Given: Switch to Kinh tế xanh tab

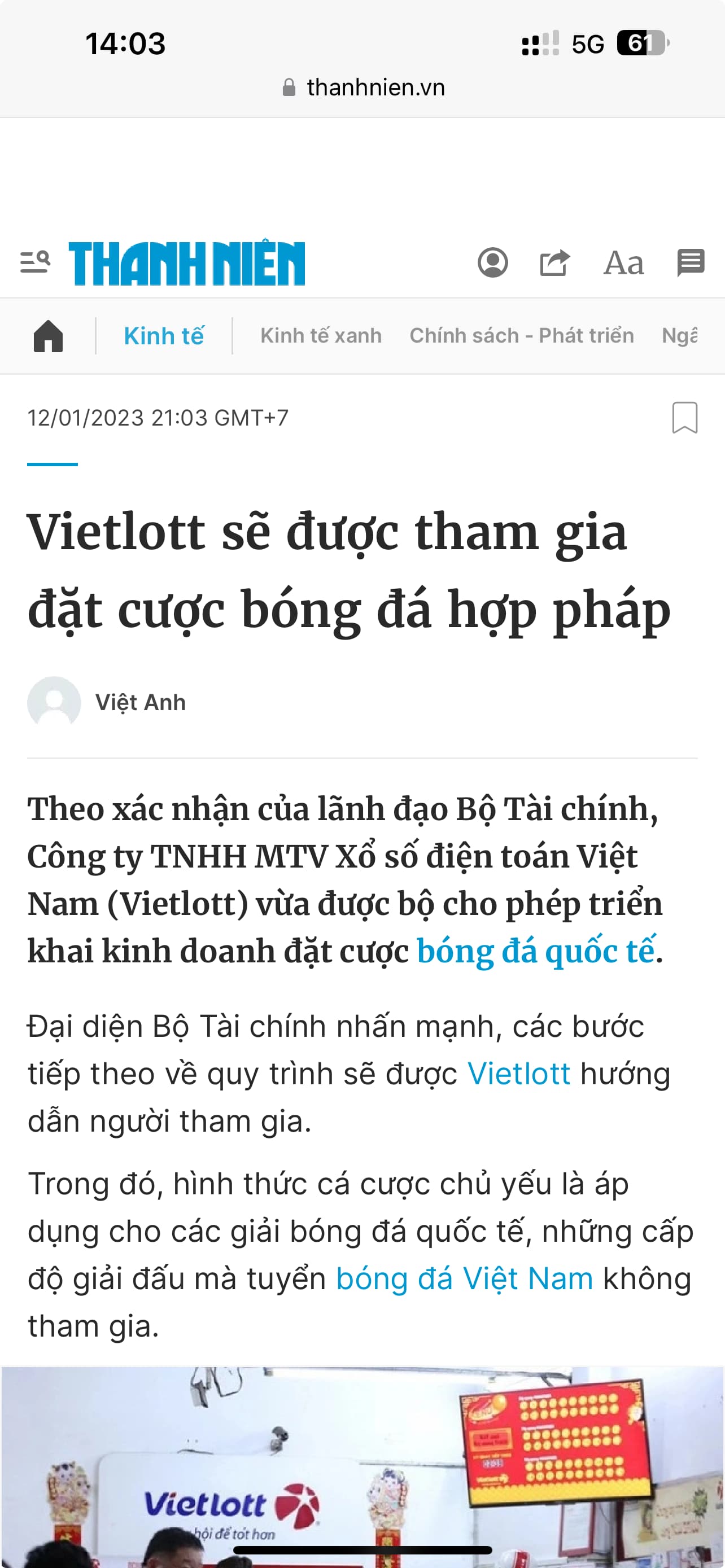Looking at the screenshot, I should (x=321, y=336).
